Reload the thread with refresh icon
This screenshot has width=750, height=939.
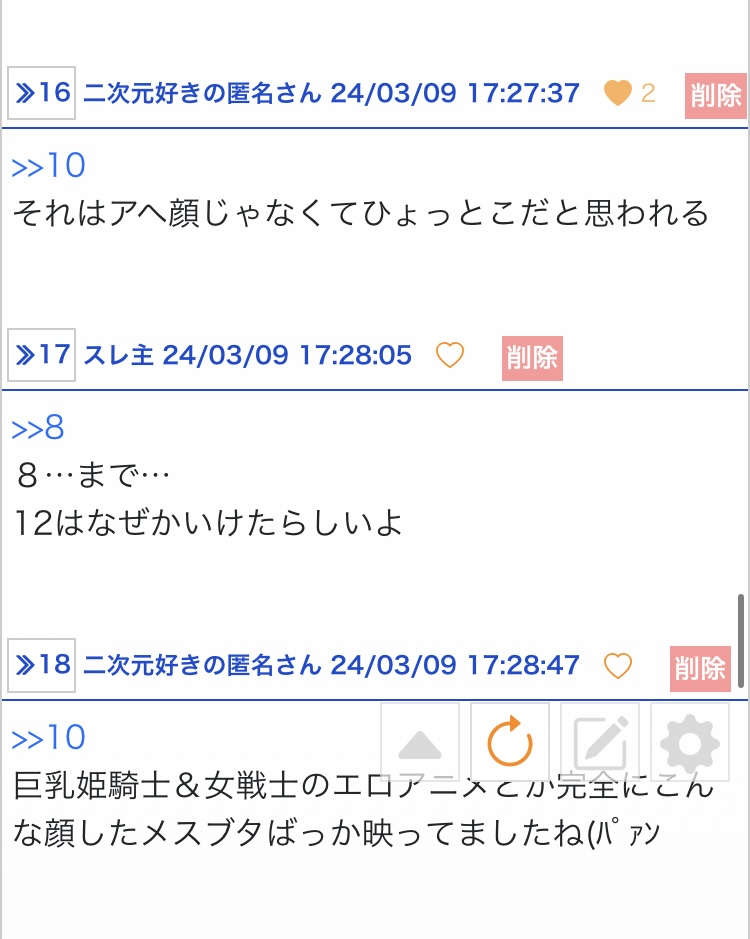tap(510, 743)
